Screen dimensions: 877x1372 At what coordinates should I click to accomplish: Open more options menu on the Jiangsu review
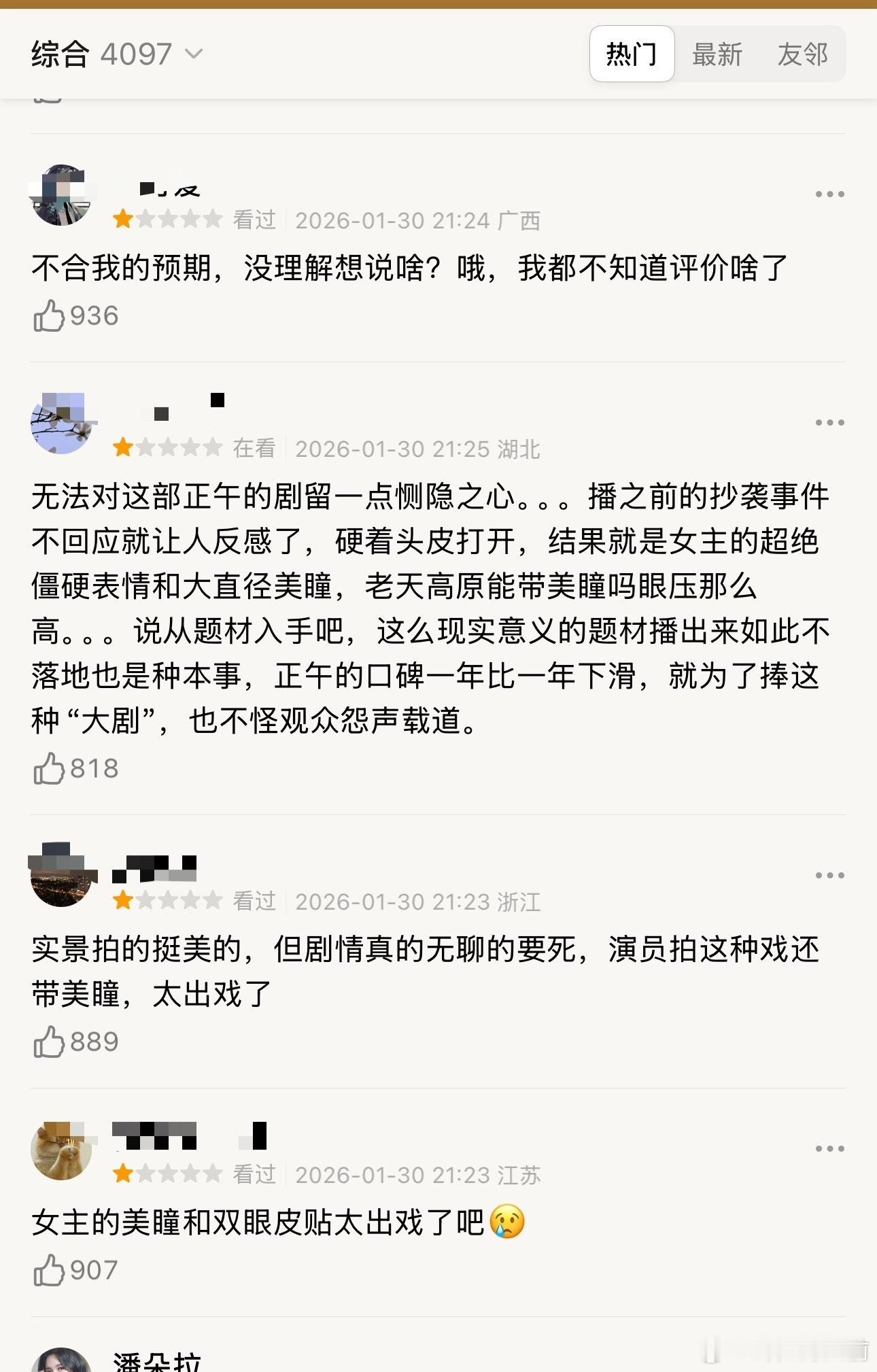pos(828,1150)
